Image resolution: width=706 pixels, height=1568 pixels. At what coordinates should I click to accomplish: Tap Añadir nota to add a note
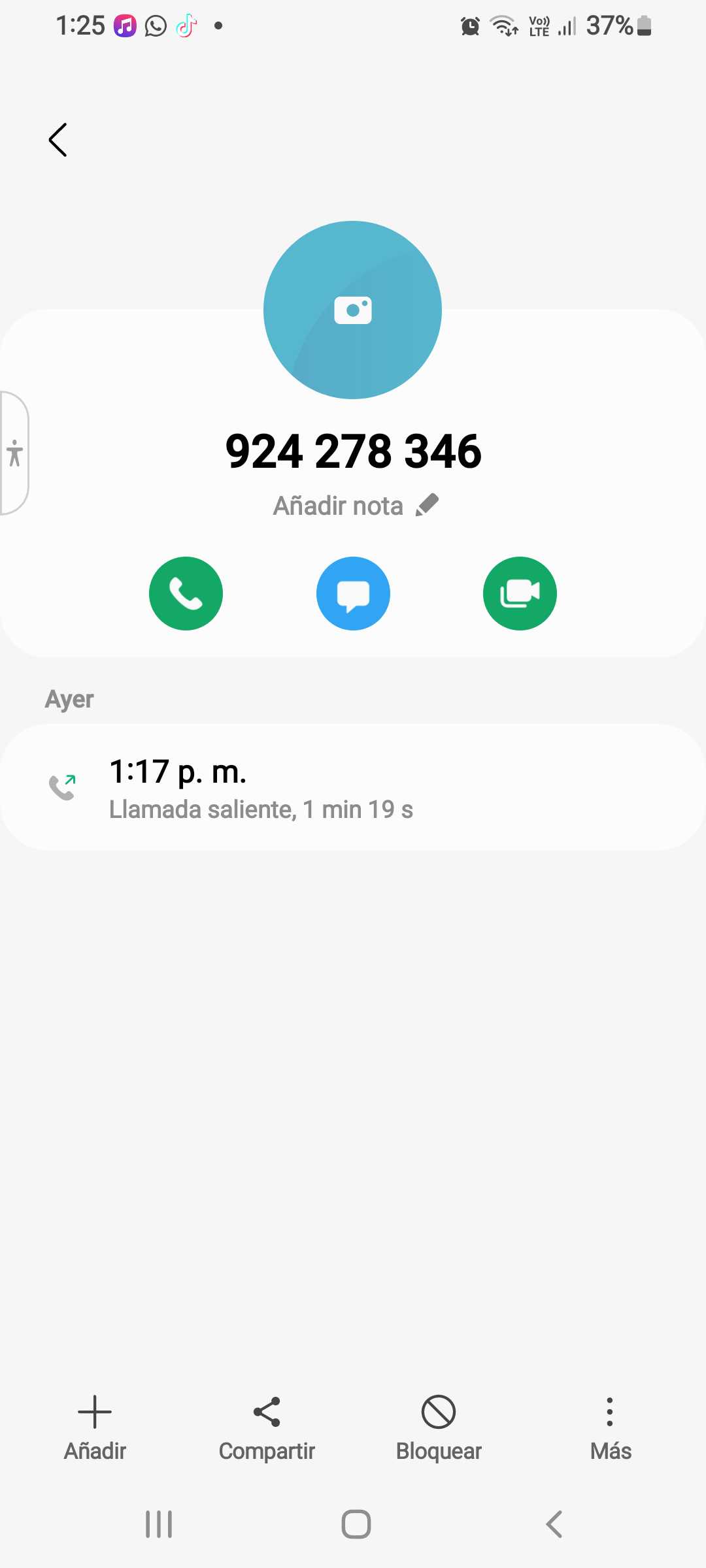coord(355,506)
